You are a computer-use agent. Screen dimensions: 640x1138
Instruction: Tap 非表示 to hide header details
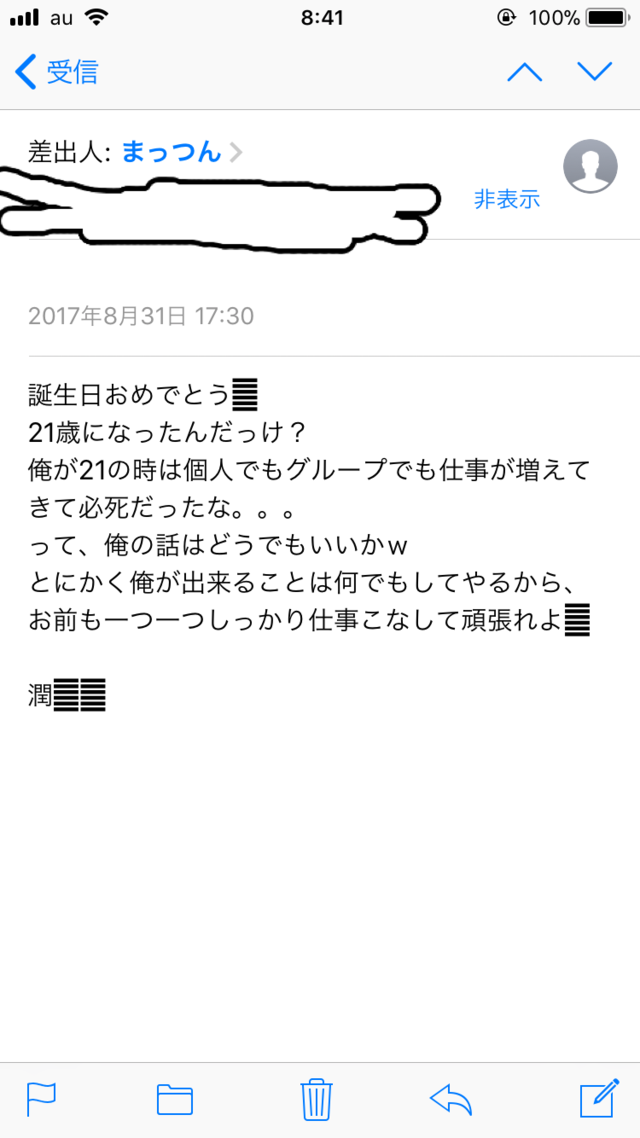pos(507,199)
